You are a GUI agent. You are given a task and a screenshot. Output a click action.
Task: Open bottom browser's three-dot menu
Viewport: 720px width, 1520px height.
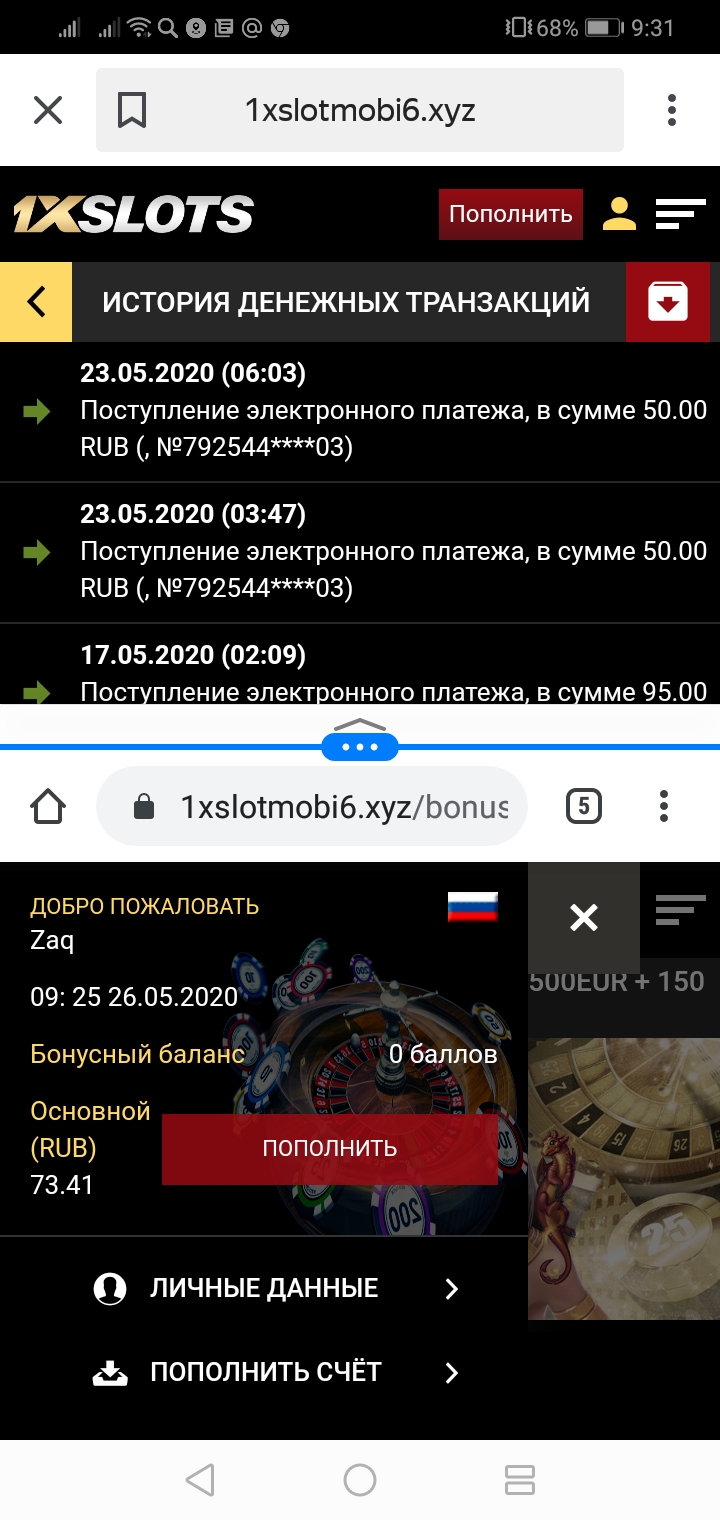pos(664,806)
